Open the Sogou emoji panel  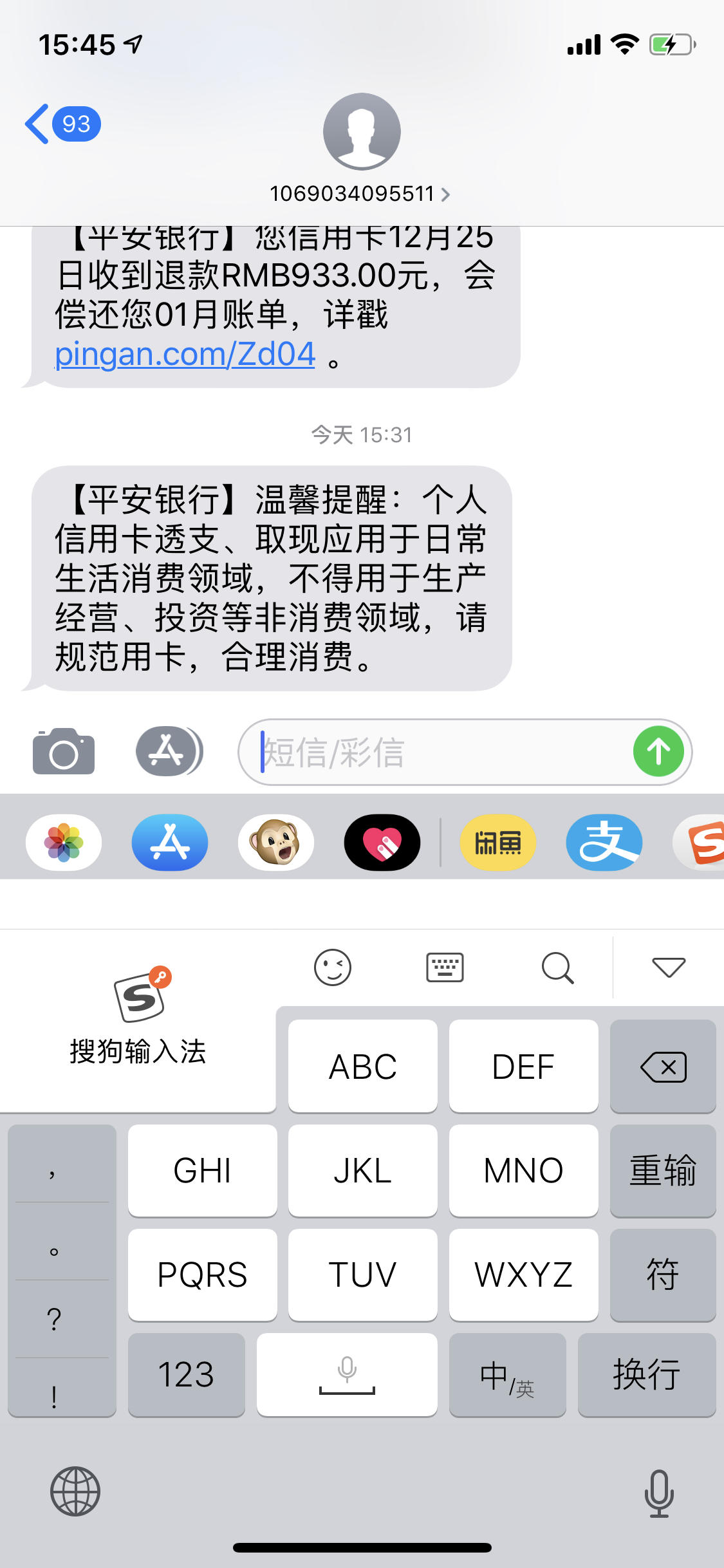(x=332, y=967)
